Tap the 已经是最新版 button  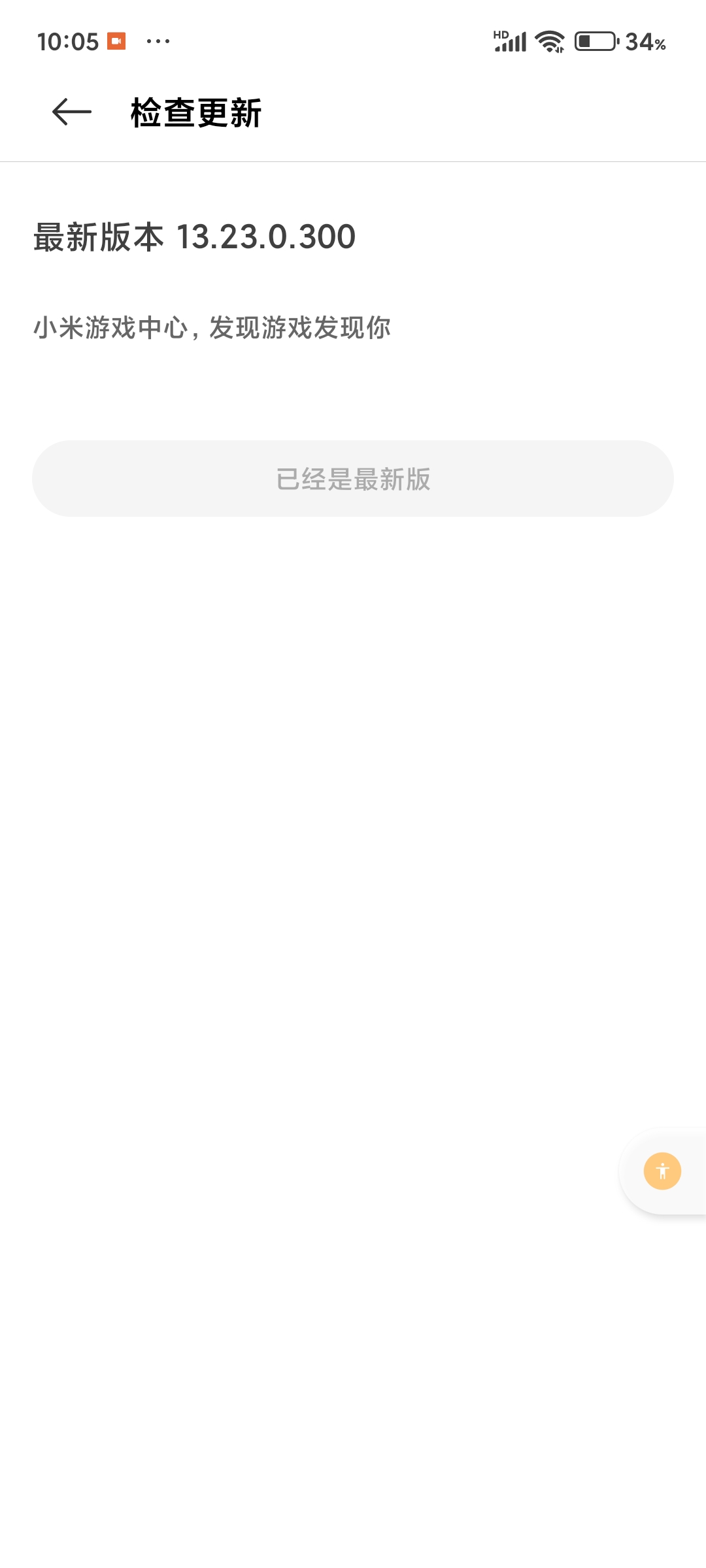[353, 479]
